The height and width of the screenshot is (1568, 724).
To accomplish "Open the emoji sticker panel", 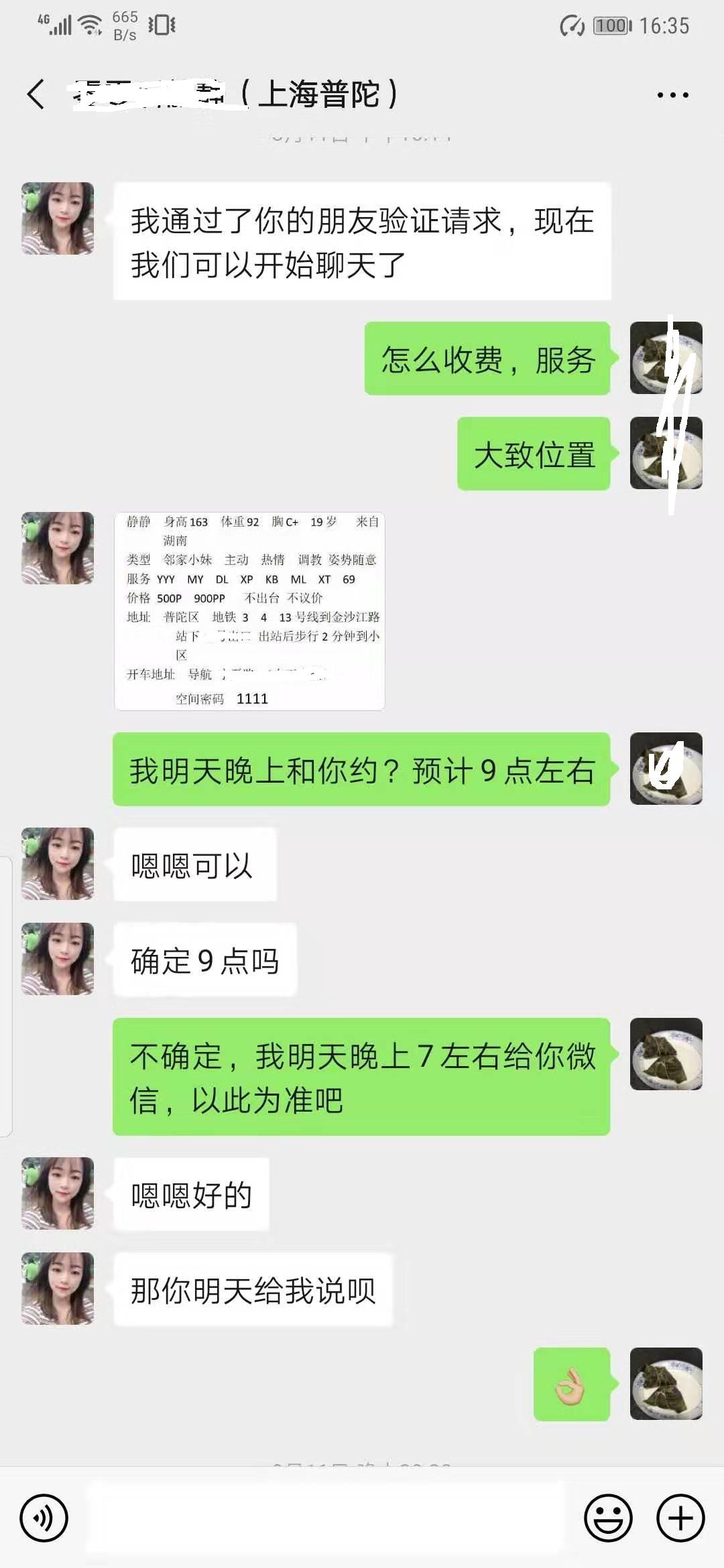I will point(608,1518).
